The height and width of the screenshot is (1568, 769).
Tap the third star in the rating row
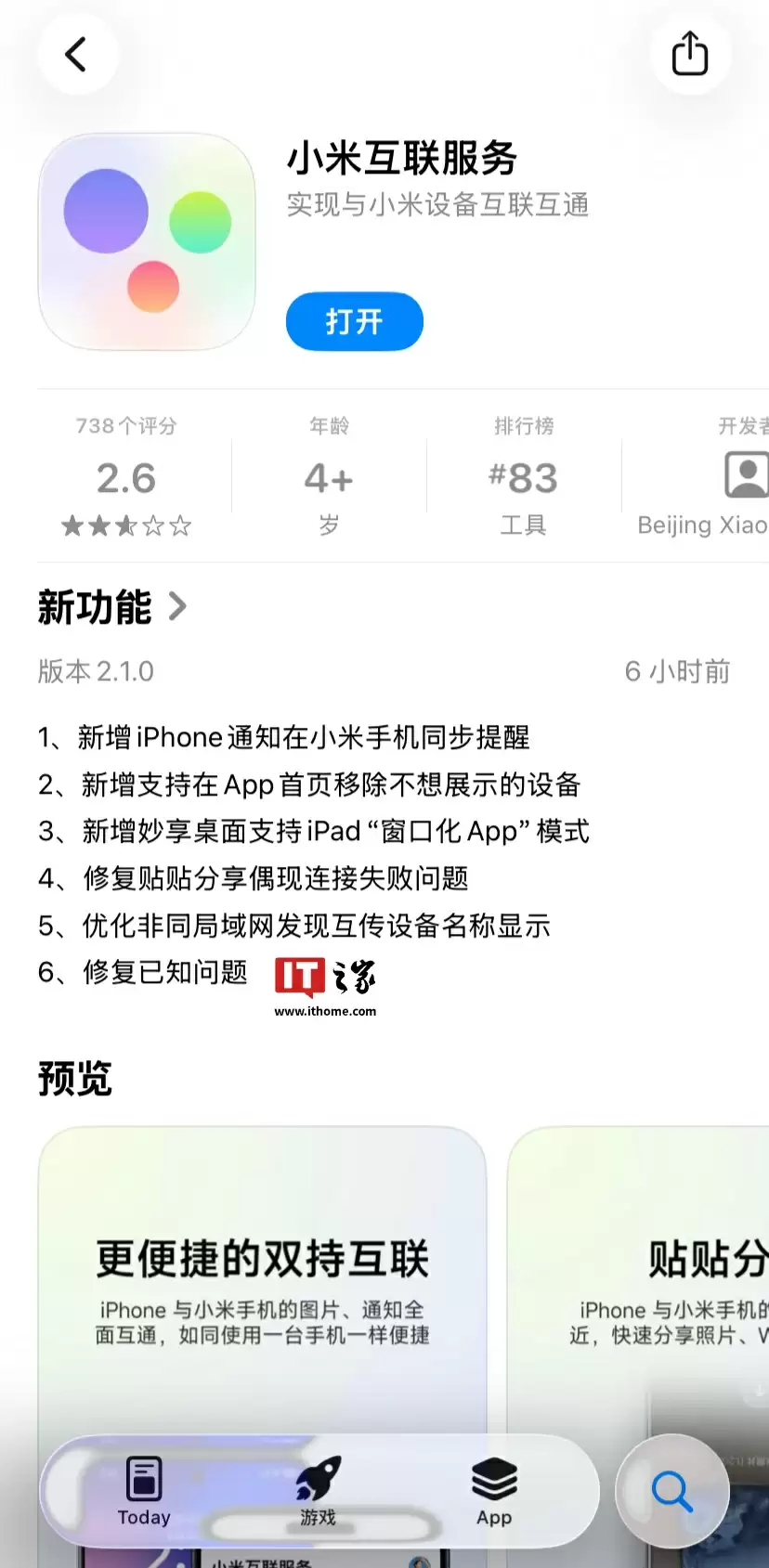[126, 526]
